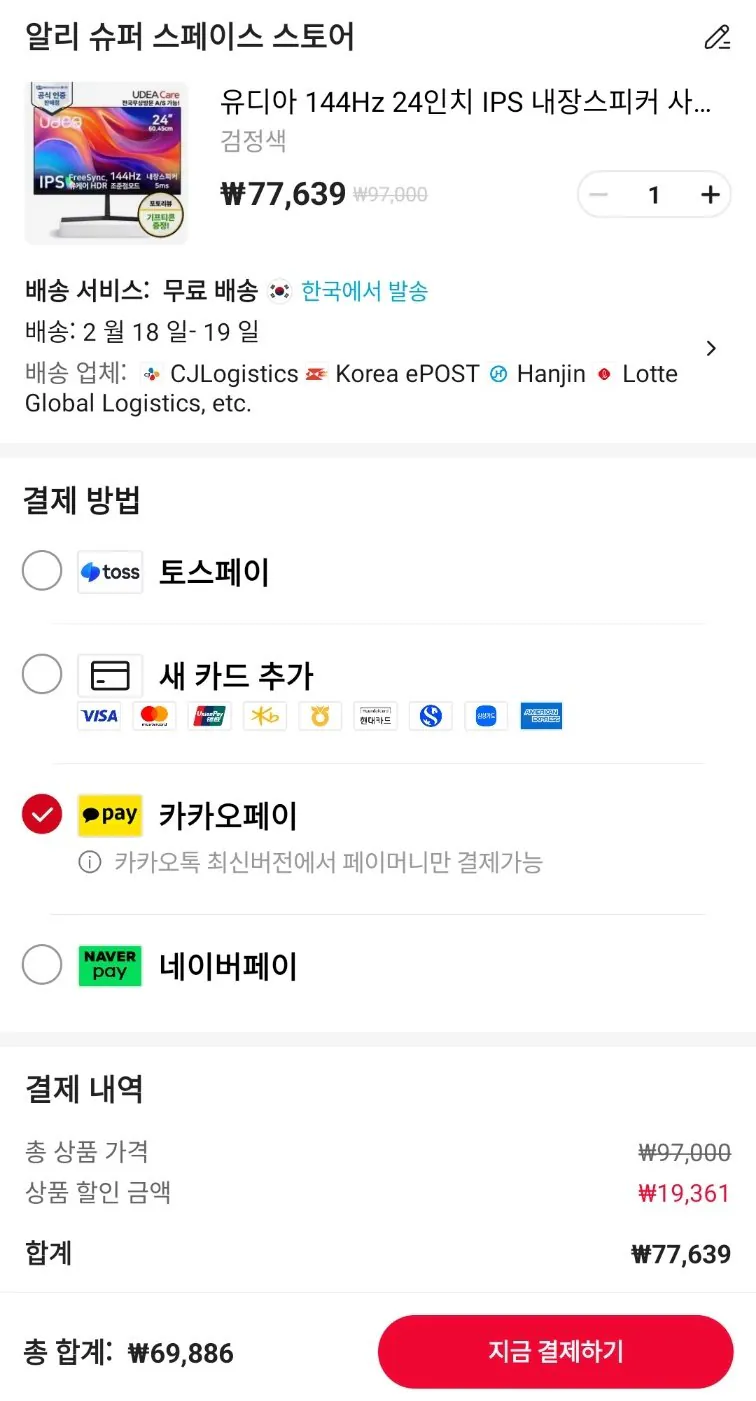Tap 지금 결제하기 to pay now
756x1401 pixels.
(x=555, y=1351)
